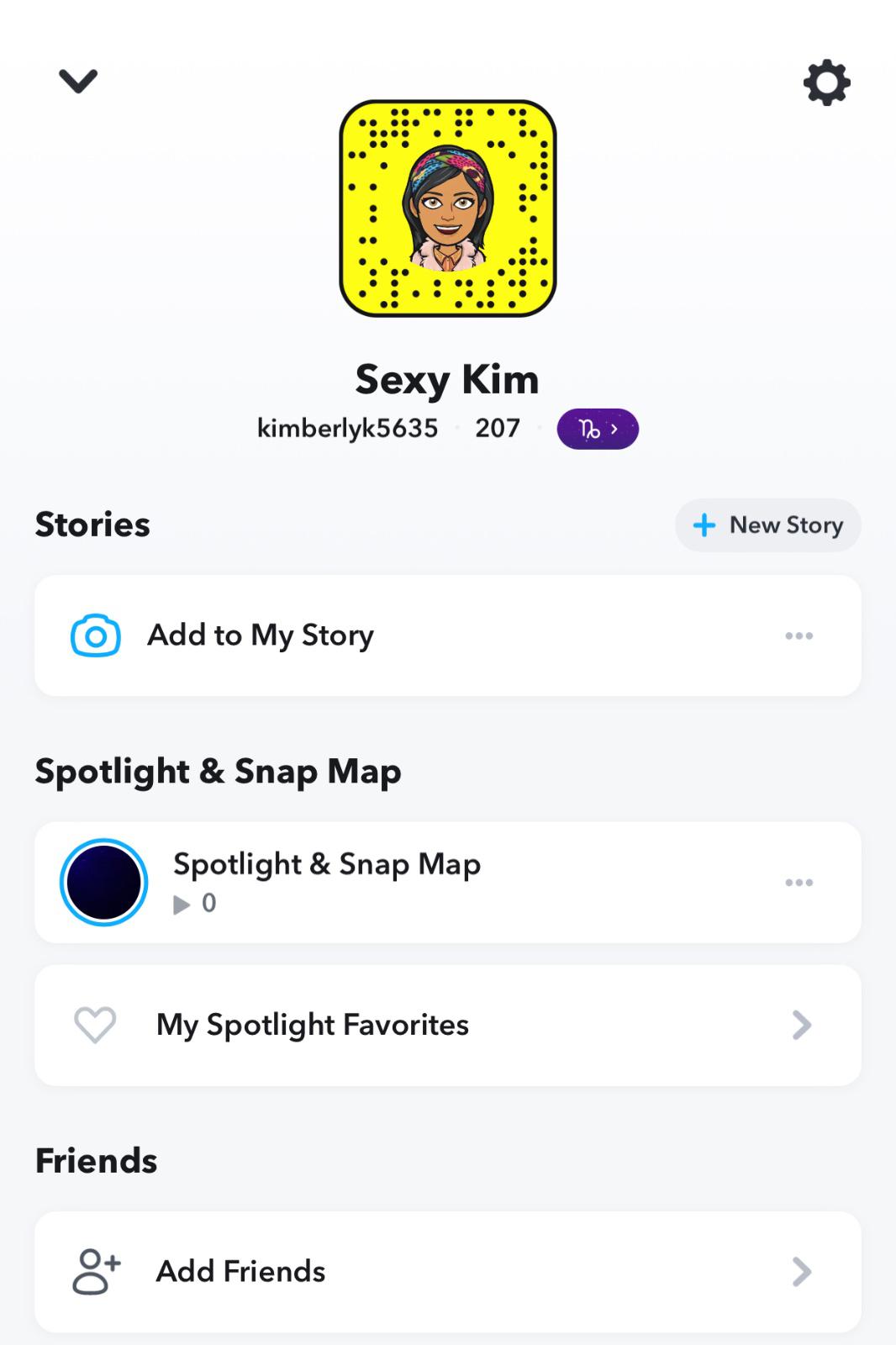Open the Snapcode with Bitmoji avatar

click(x=448, y=208)
